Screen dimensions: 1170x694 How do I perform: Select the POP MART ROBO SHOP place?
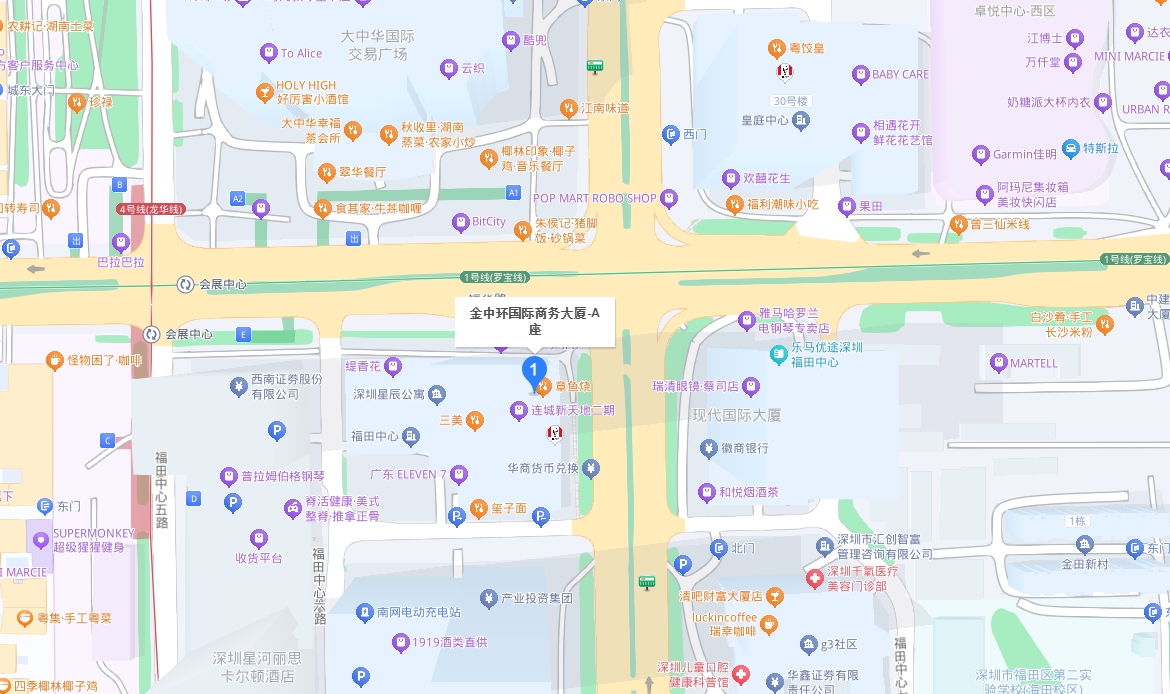pyautogui.click(x=669, y=198)
